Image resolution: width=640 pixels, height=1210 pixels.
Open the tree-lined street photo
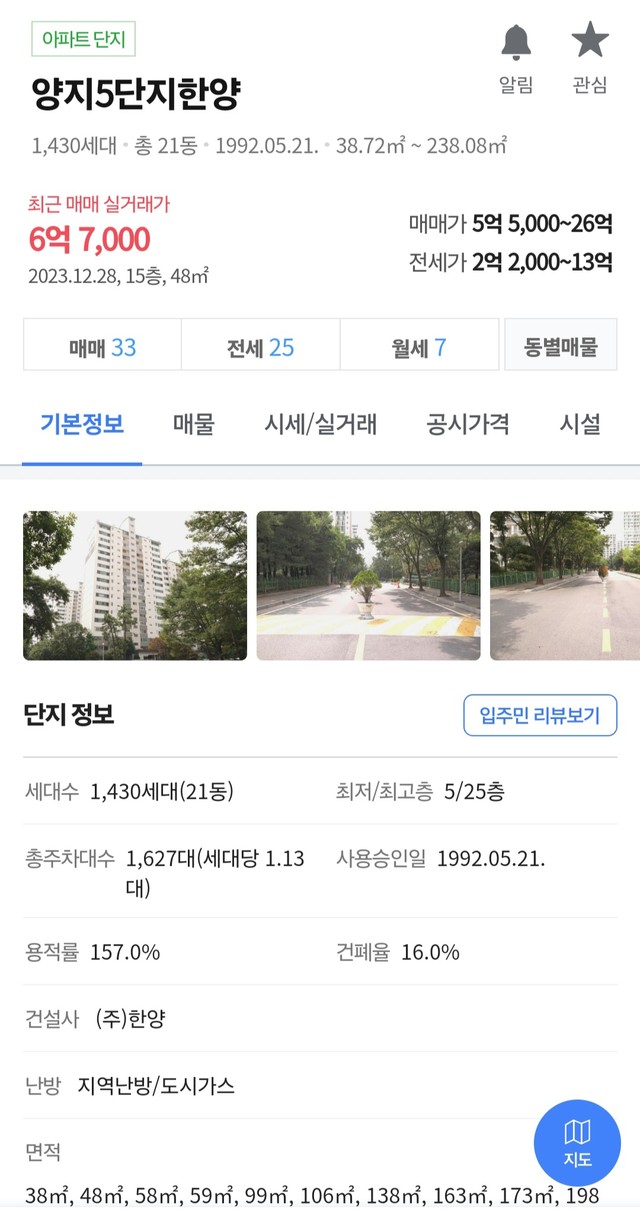coord(565,586)
